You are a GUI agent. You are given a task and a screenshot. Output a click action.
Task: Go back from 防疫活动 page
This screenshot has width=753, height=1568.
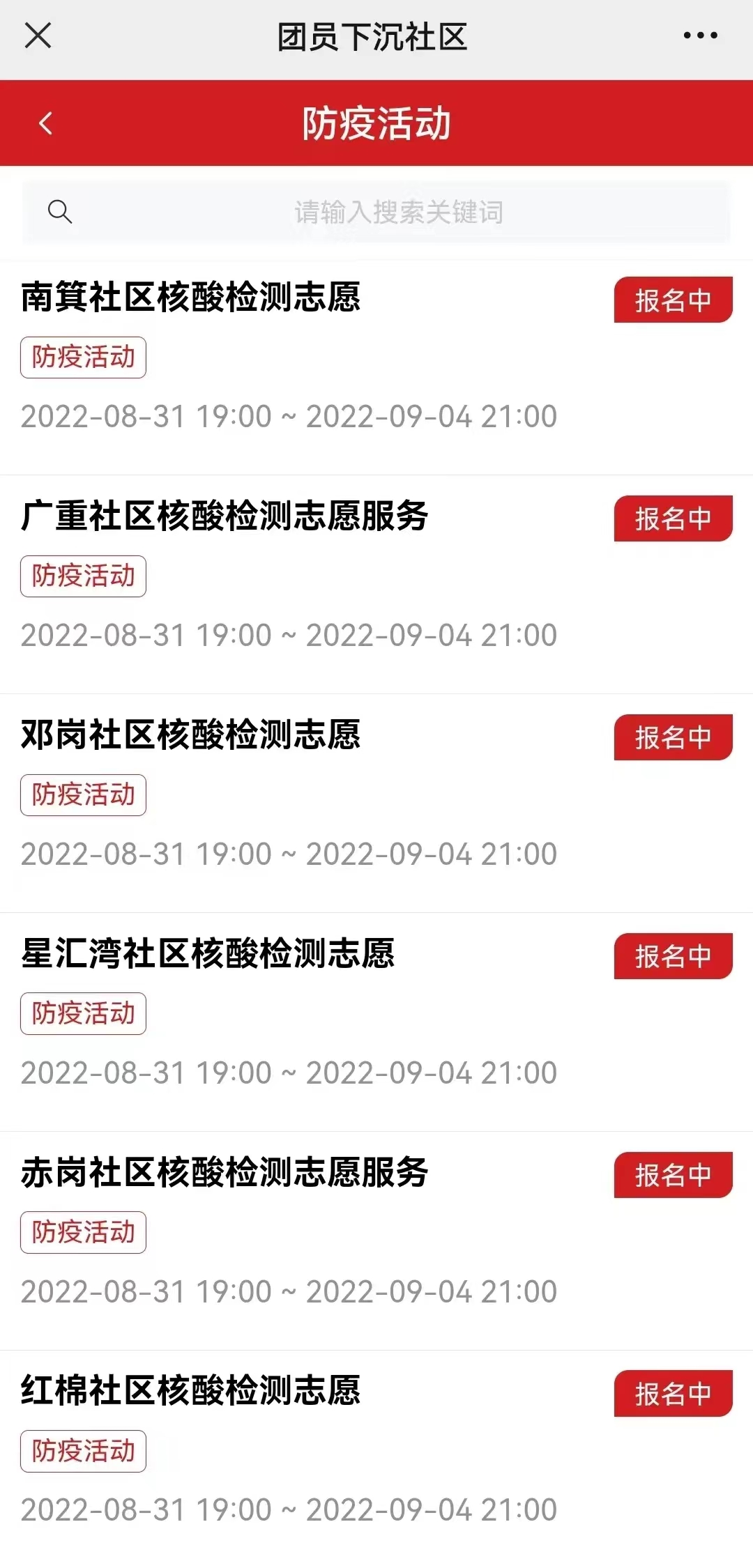pyautogui.click(x=46, y=123)
